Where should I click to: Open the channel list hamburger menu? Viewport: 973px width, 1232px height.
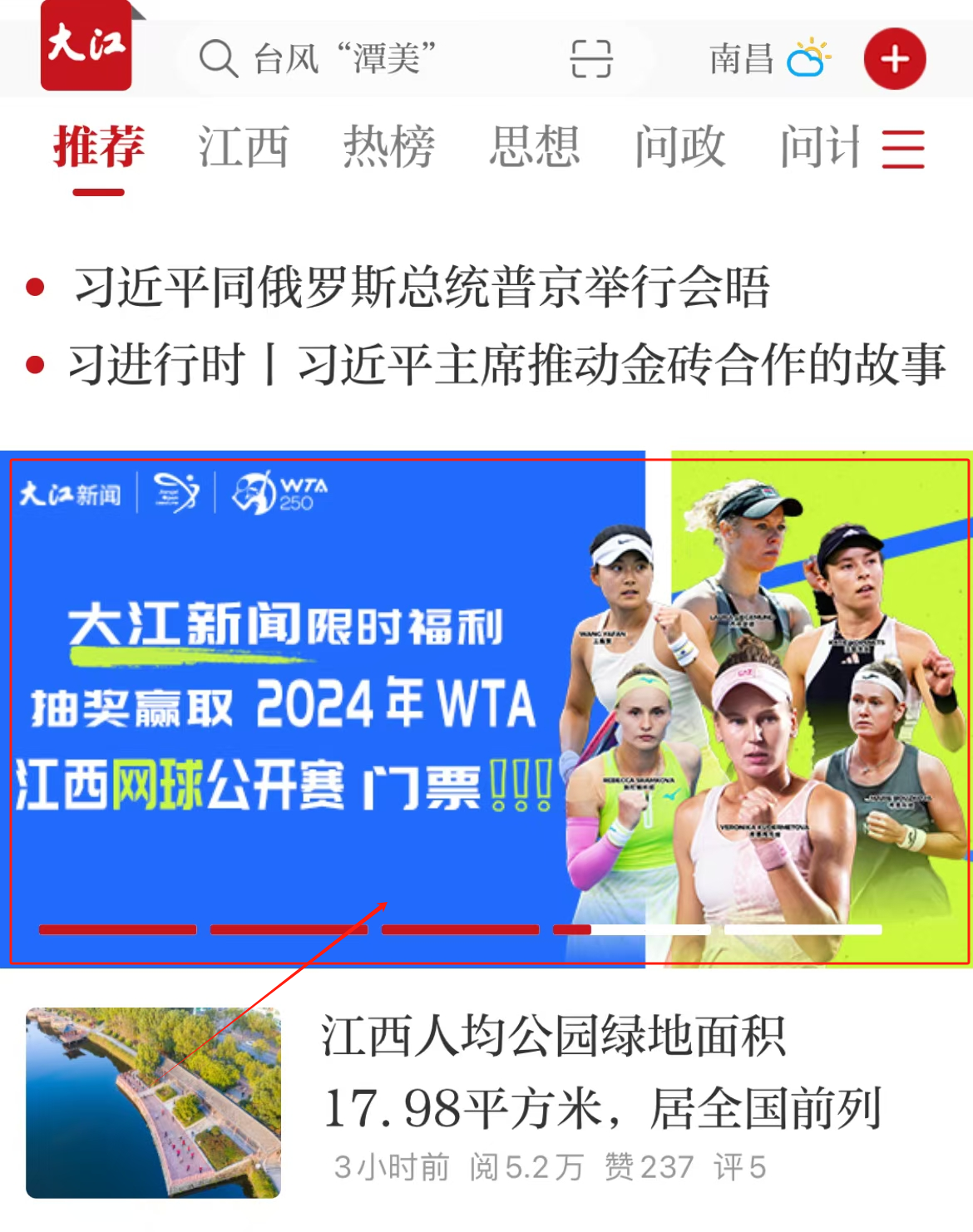click(903, 150)
